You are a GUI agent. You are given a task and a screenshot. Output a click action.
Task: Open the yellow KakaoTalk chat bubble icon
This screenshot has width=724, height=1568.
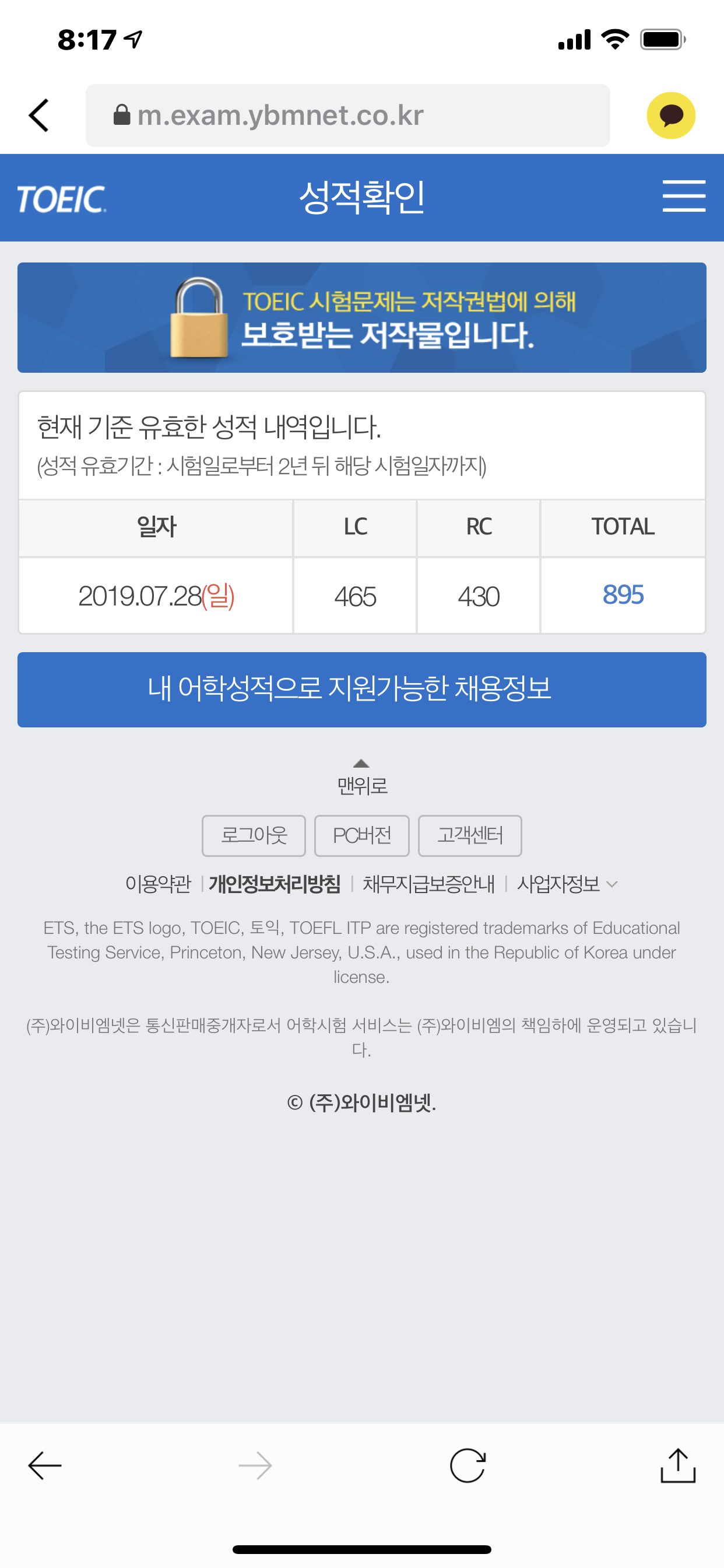[x=670, y=115]
